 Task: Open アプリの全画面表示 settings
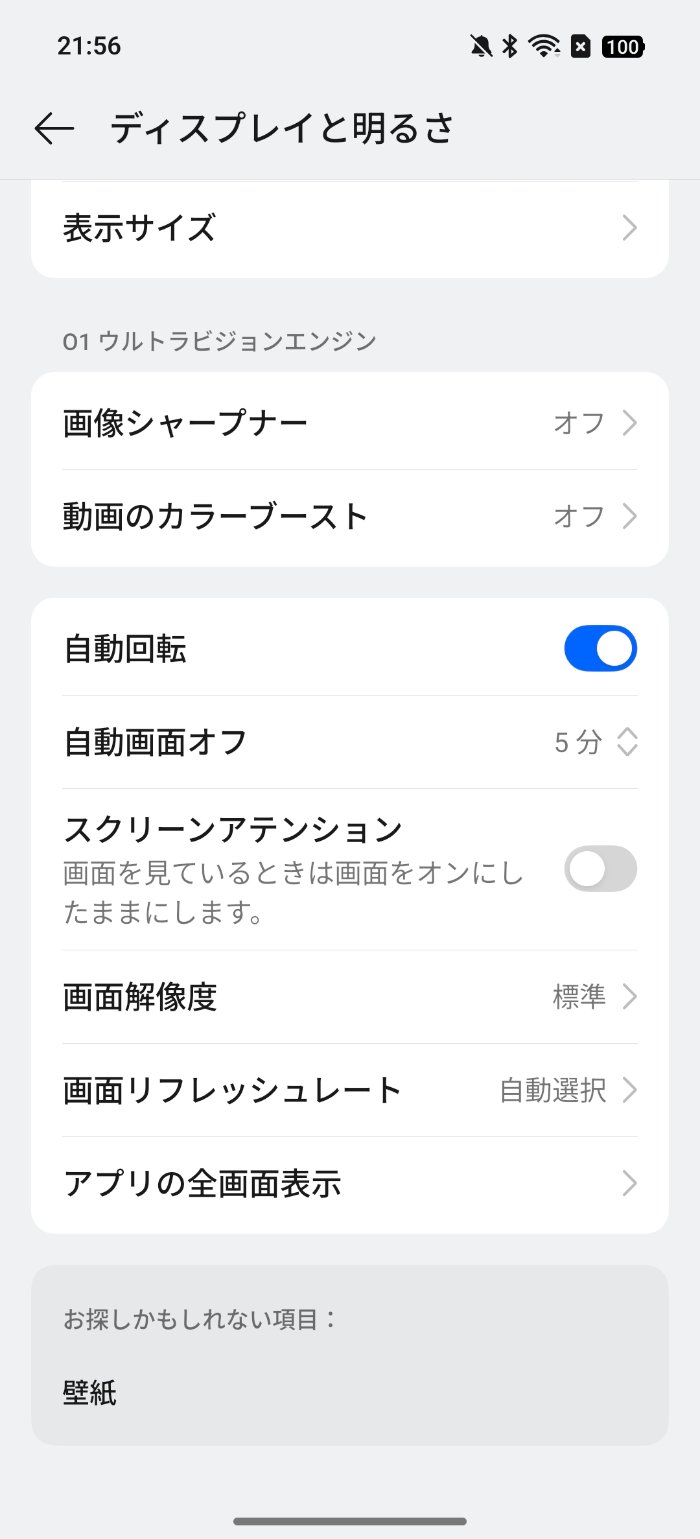click(350, 1184)
